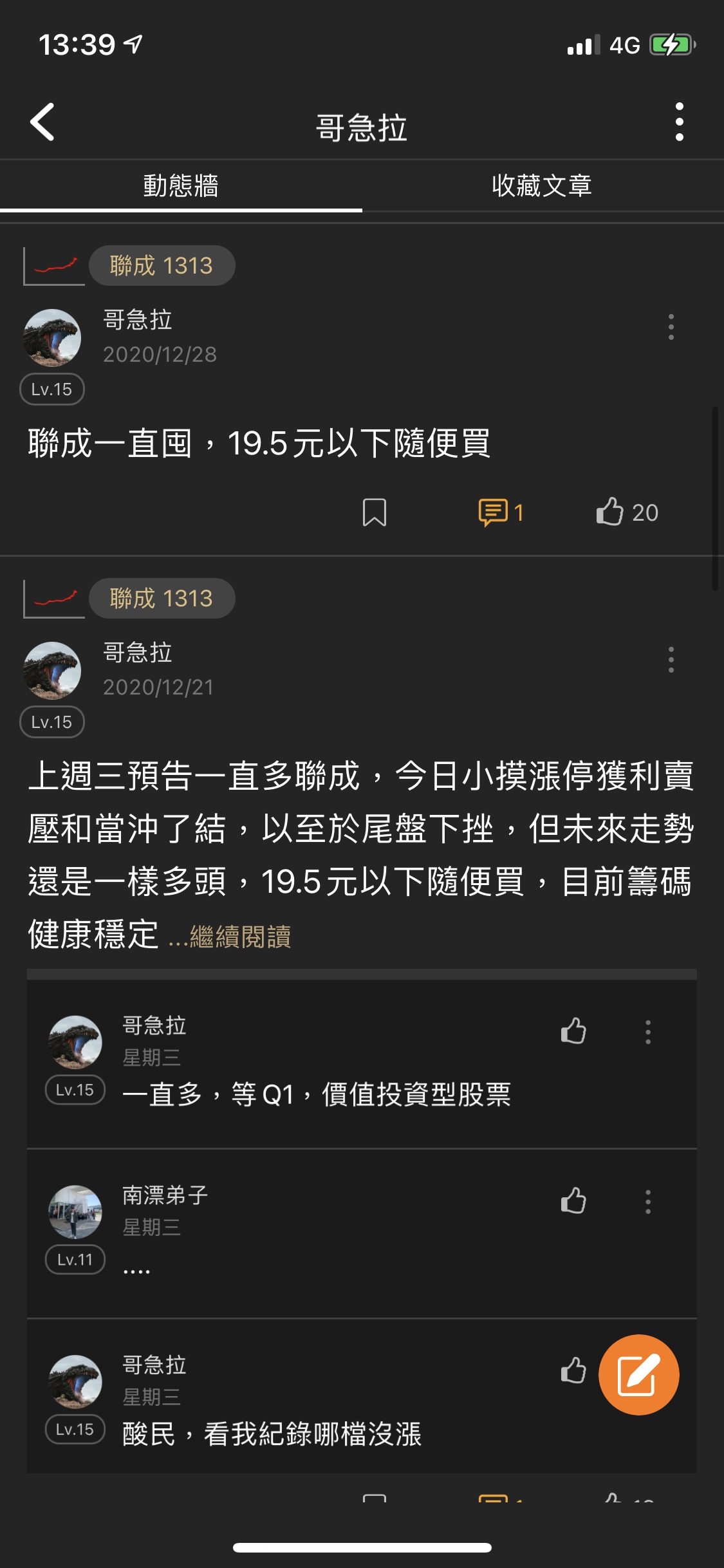Select the 動態牆 tab
724x1568 pixels.
[x=181, y=186]
